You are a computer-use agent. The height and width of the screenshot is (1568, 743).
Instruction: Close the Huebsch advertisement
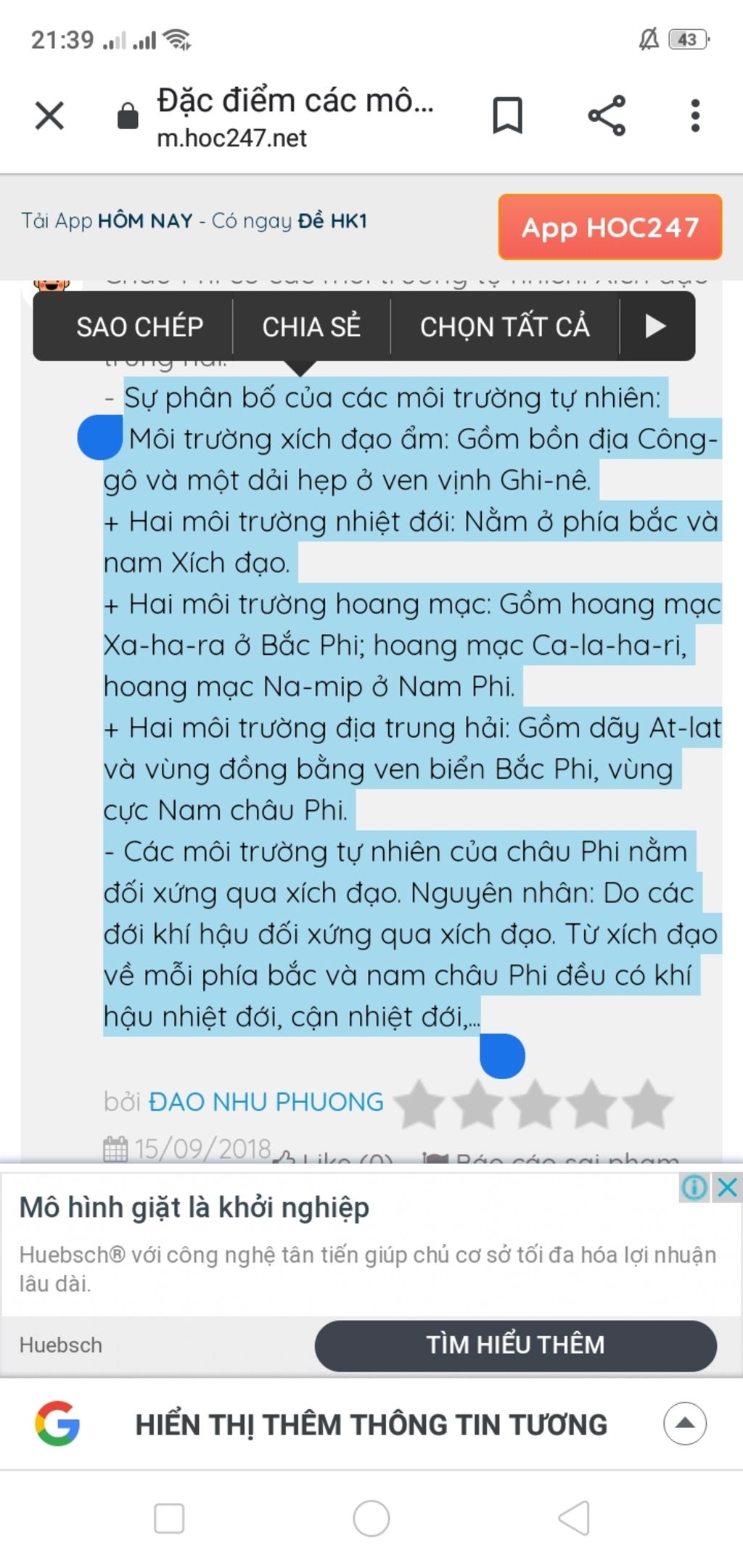(x=727, y=1187)
